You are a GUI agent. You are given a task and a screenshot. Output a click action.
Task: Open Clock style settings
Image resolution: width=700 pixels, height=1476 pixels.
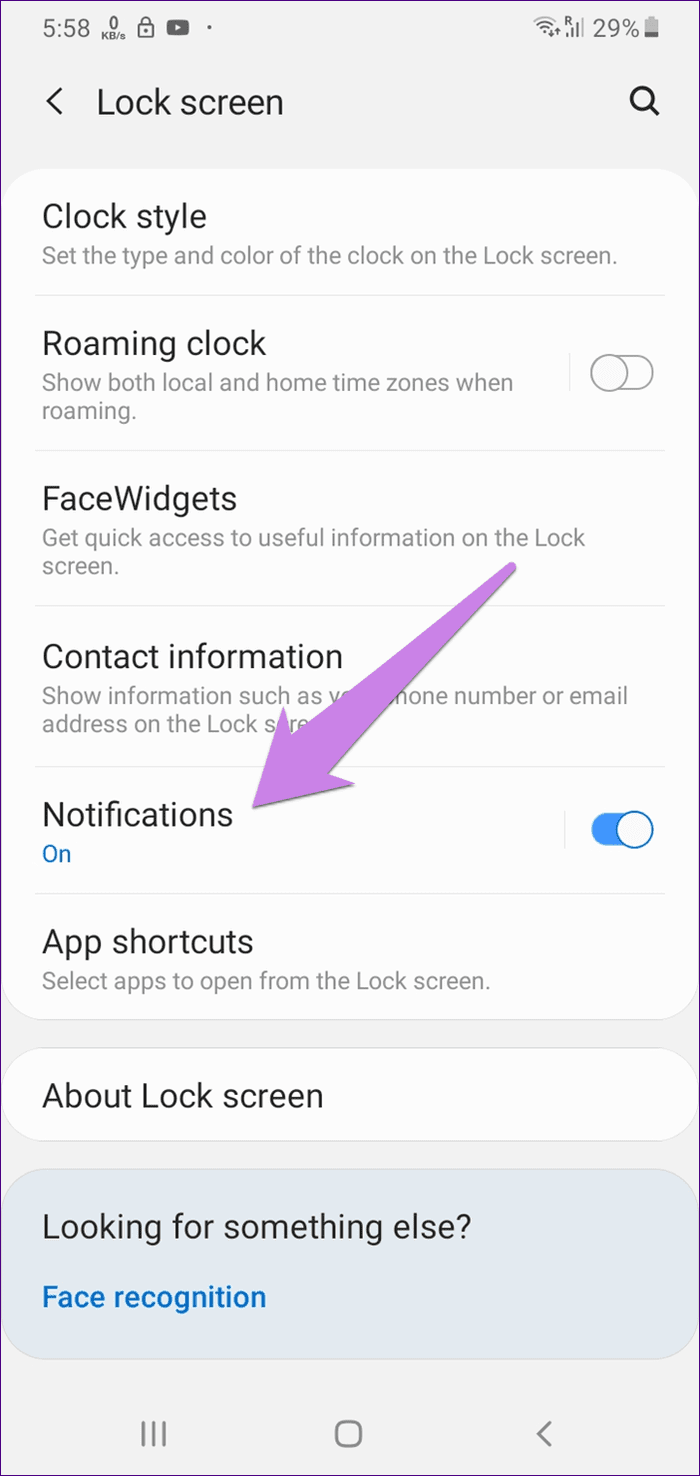[350, 234]
